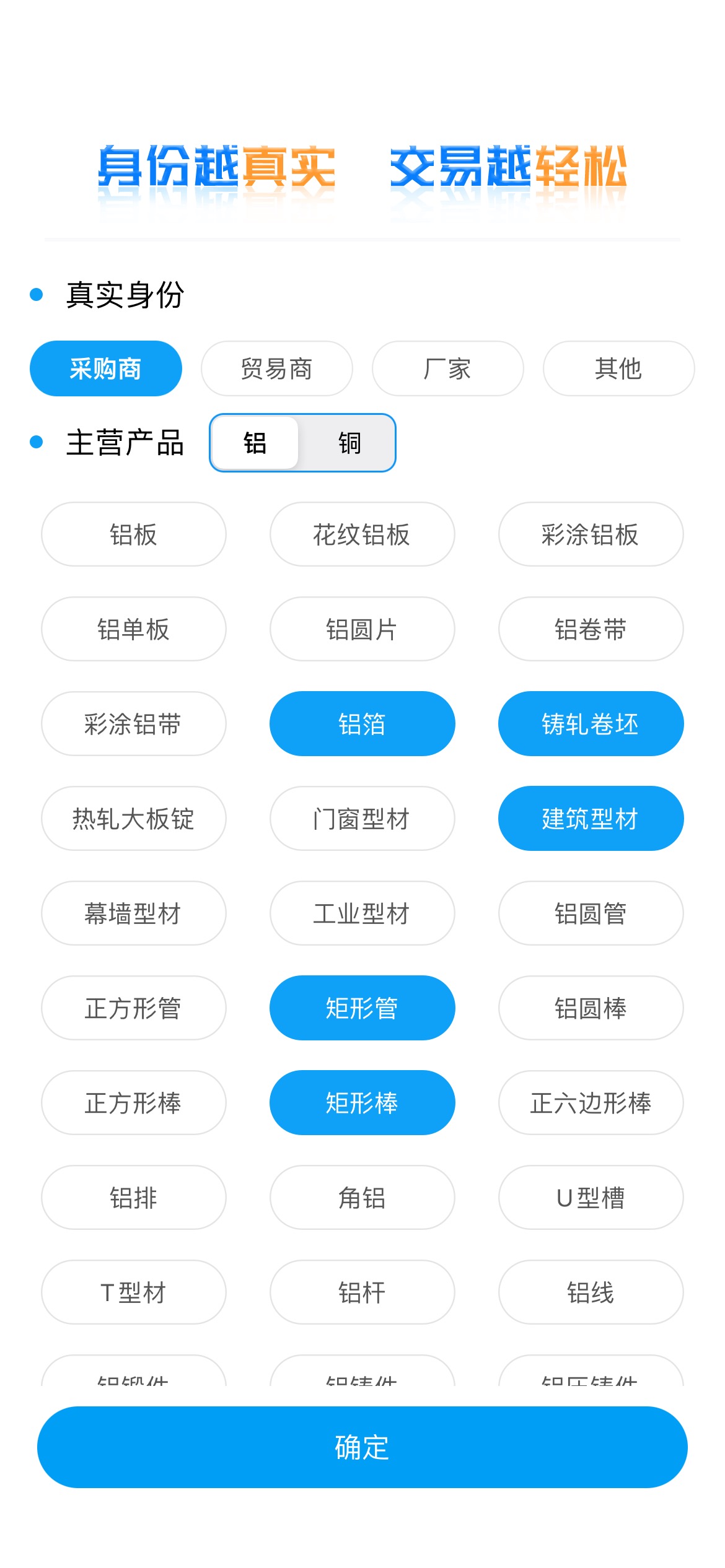Pick 其他 identity chip
The height and width of the screenshot is (1568, 725).
pos(618,368)
